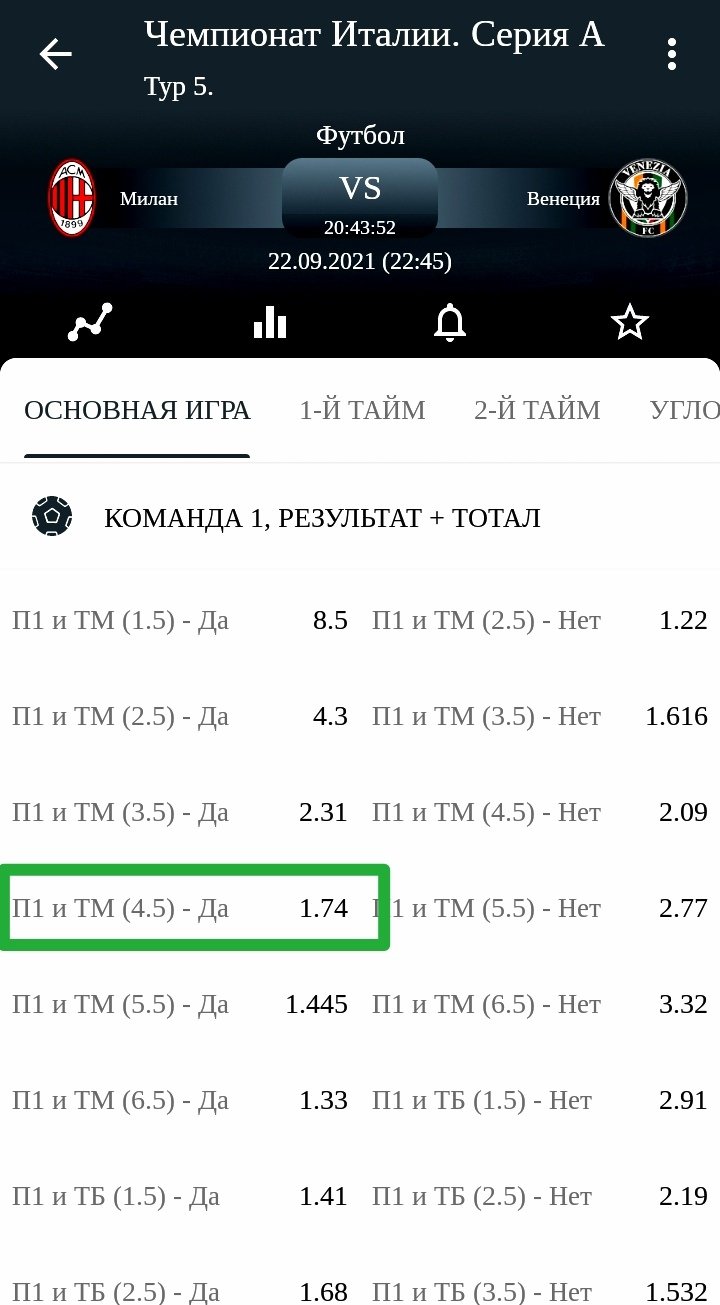View match statistics bar chart icon
This screenshot has height=1305, width=720.
[x=270, y=322]
